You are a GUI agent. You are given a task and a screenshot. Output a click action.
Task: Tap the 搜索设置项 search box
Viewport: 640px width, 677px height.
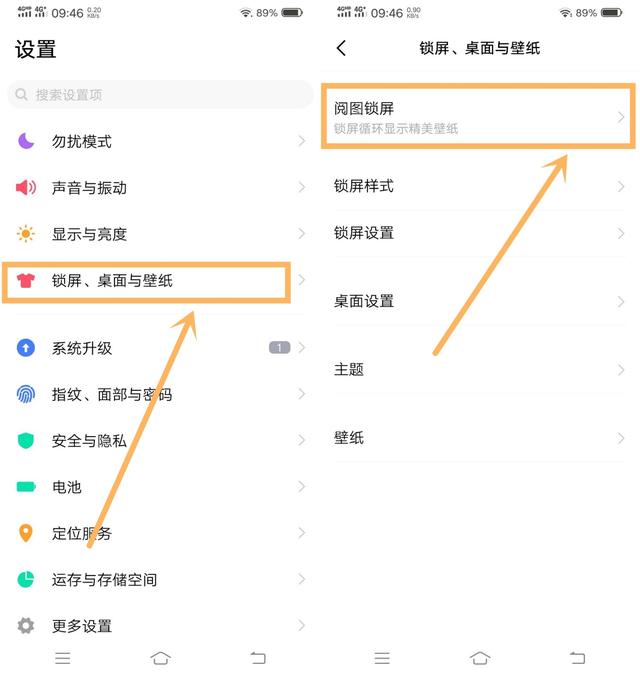pyautogui.click(x=160, y=95)
